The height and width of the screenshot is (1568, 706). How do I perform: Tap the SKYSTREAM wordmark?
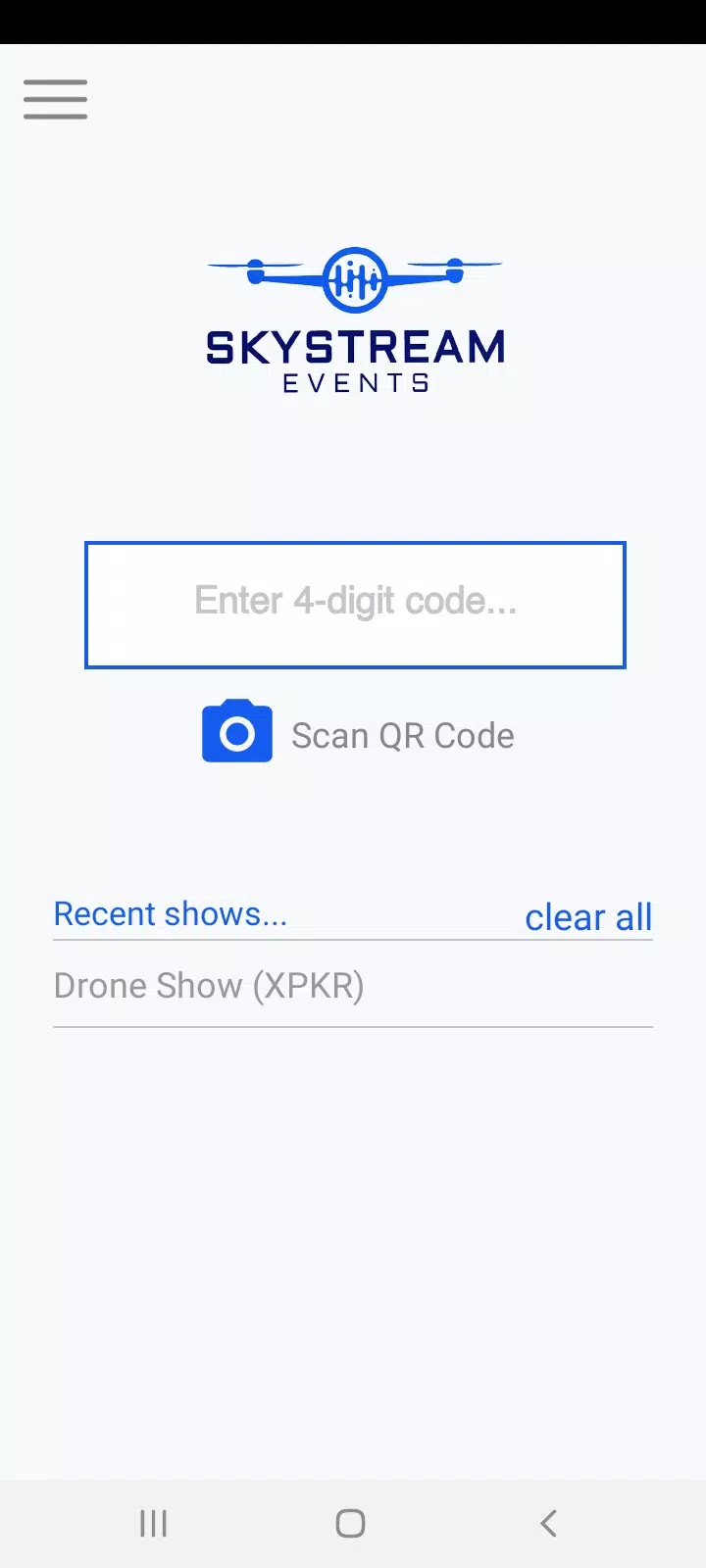[x=355, y=348]
